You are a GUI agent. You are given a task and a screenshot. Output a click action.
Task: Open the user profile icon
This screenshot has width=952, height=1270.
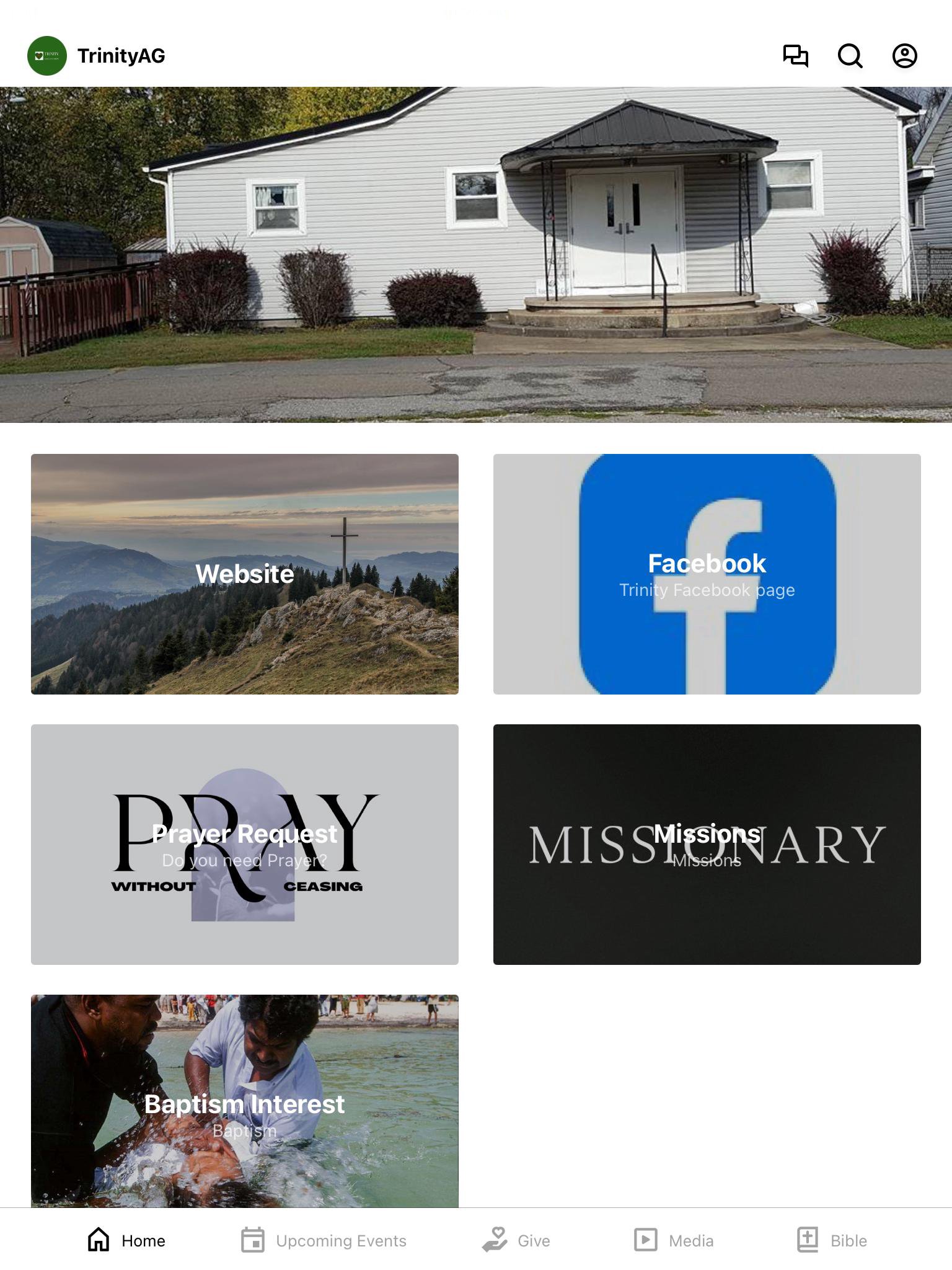click(904, 56)
